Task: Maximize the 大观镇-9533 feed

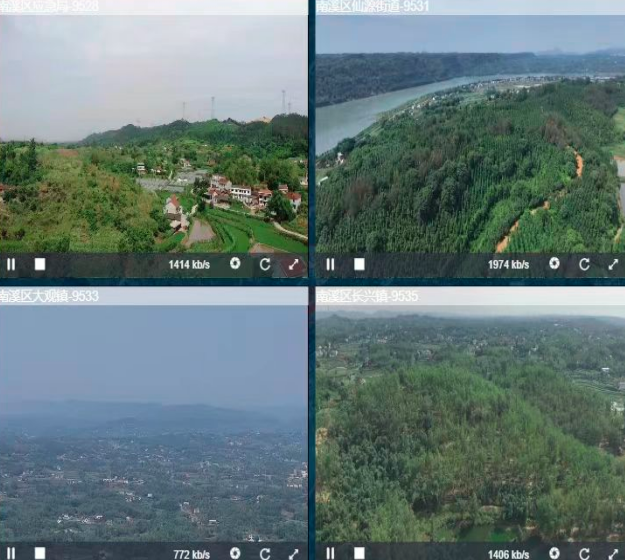Action: [294, 553]
